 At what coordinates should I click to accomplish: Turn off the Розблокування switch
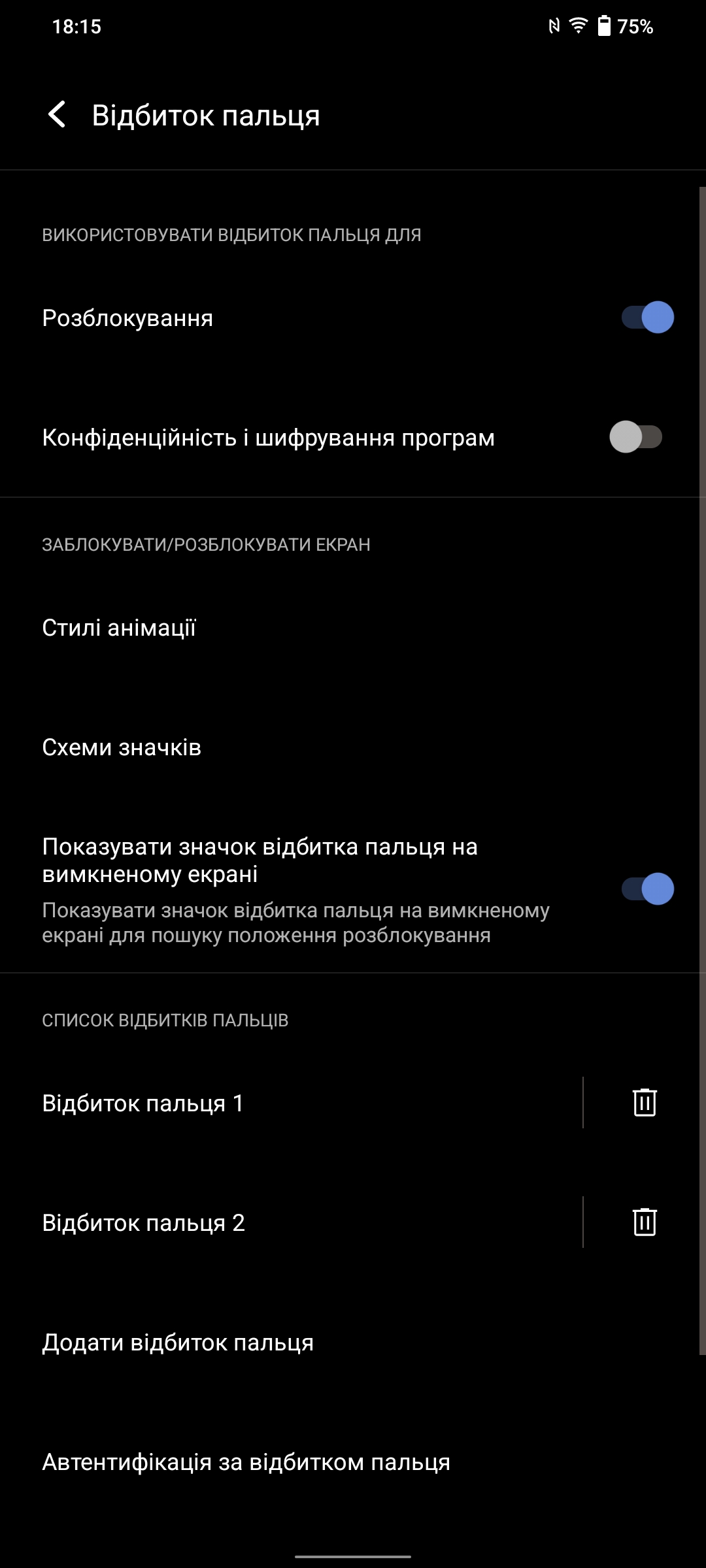(x=647, y=318)
